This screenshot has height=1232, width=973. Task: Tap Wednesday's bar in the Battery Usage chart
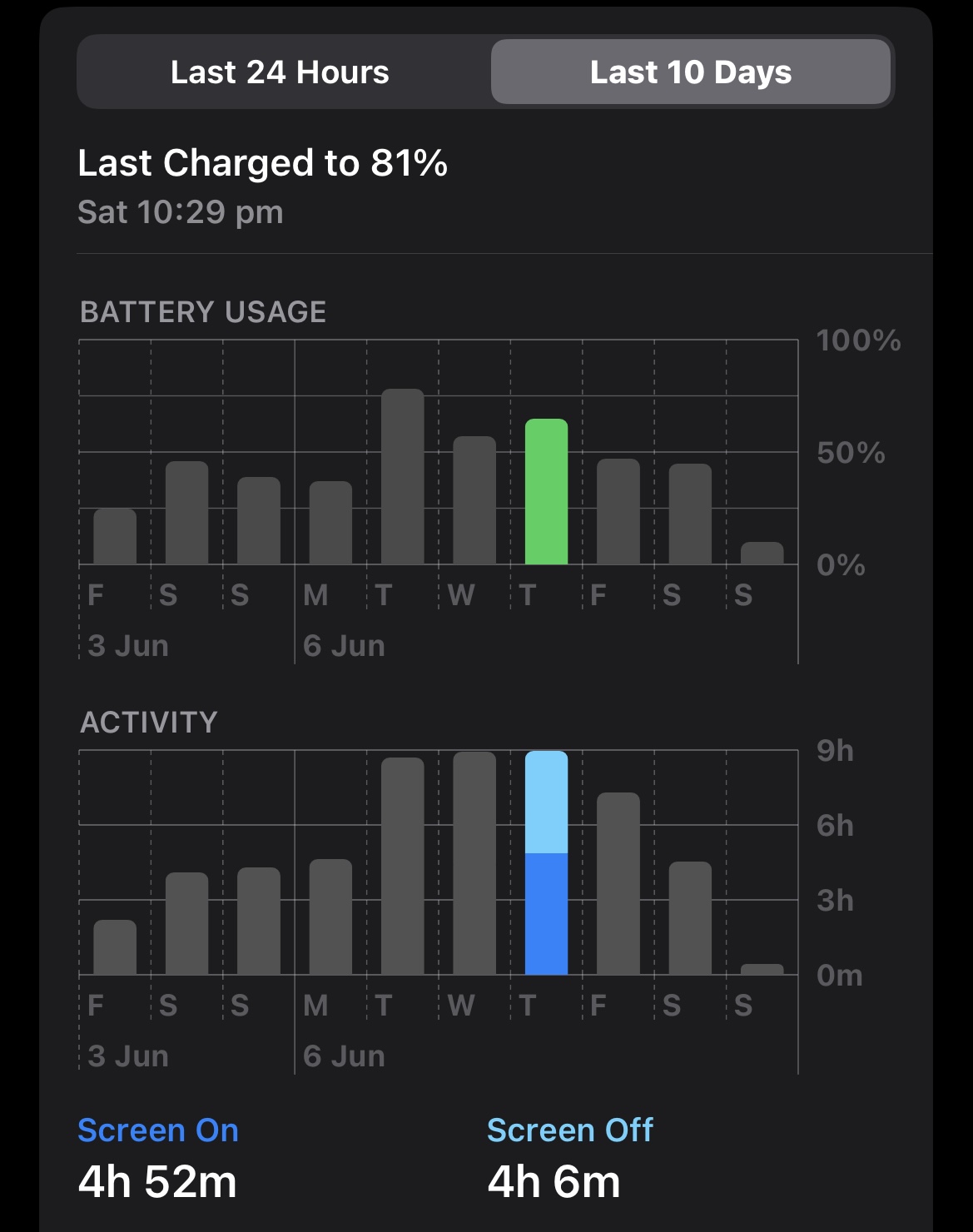coord(474,500)
